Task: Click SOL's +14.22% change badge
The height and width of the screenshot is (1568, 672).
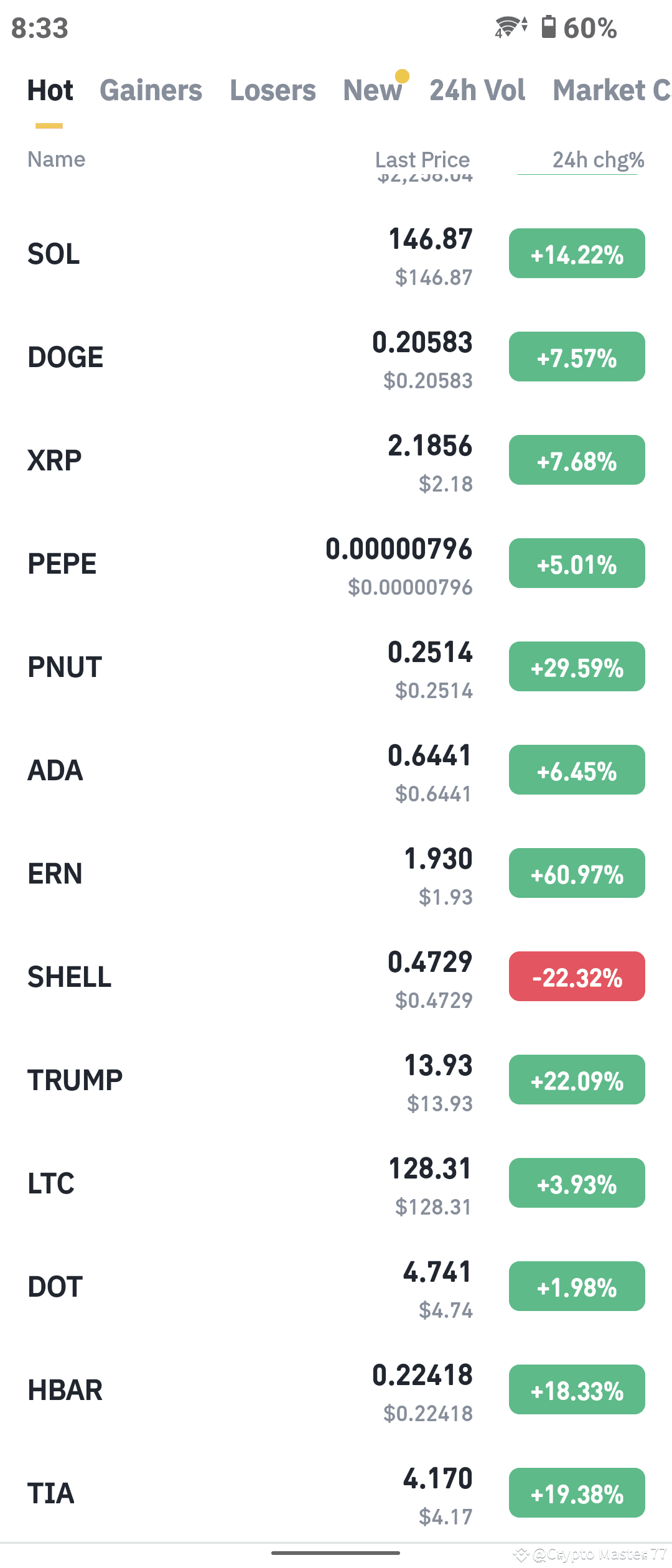Action: (x=576, y=253)
